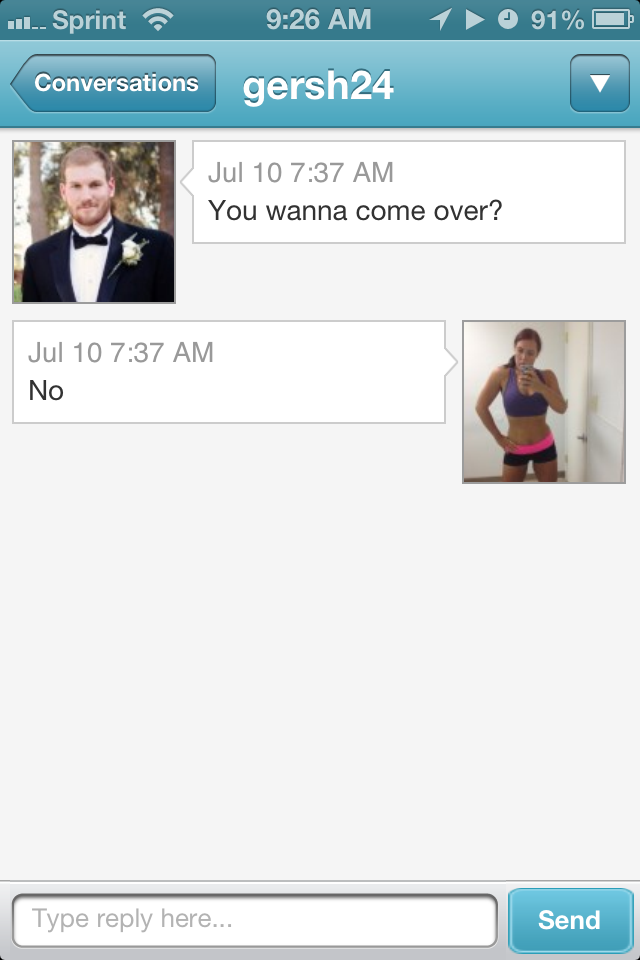The width and height of the screenshot is (640, 960).
Task: Focus the reply text field
Action: coord(255,919)
